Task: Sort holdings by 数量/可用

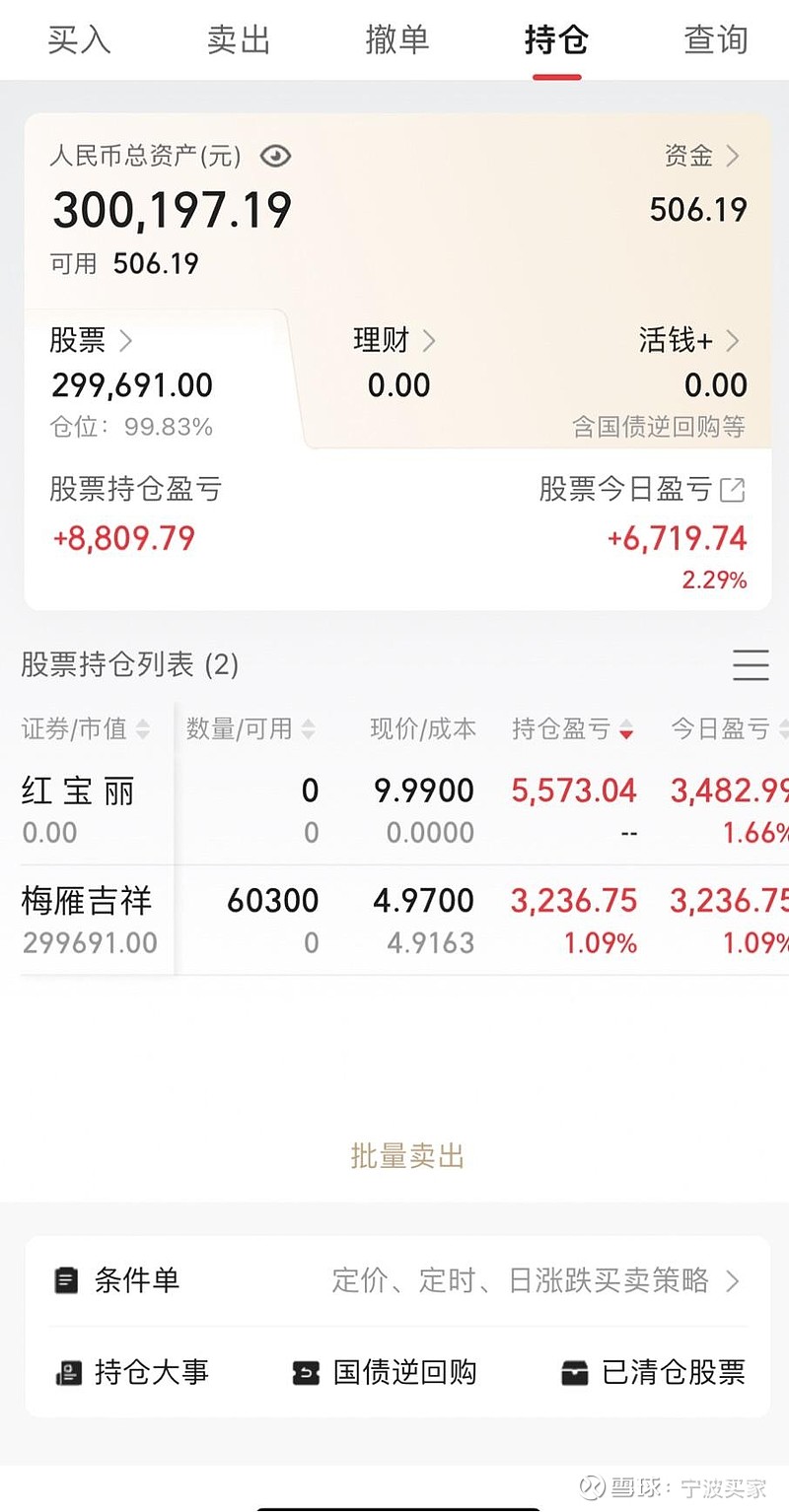Action: (x=251, y=729)
